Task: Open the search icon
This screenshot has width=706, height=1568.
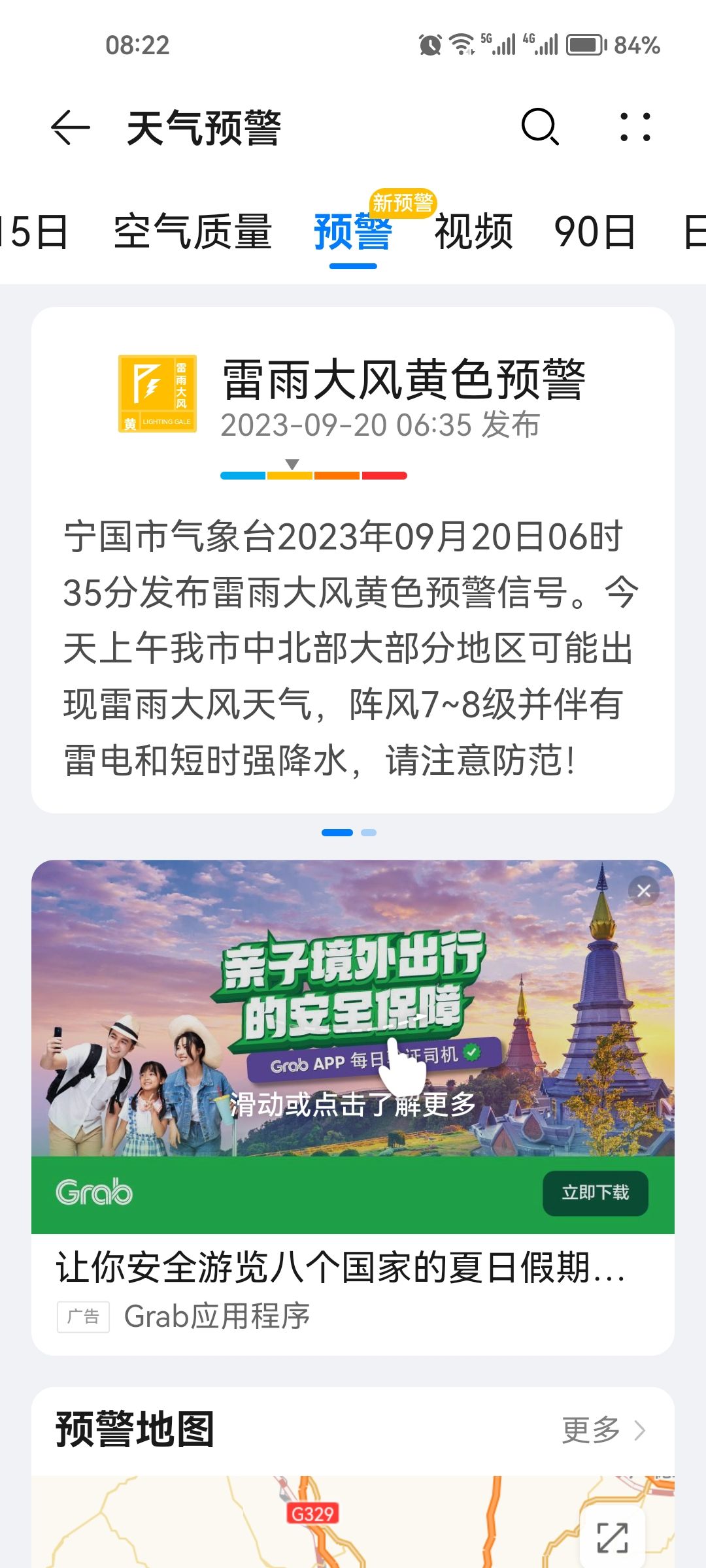Action: coord(540,127)
